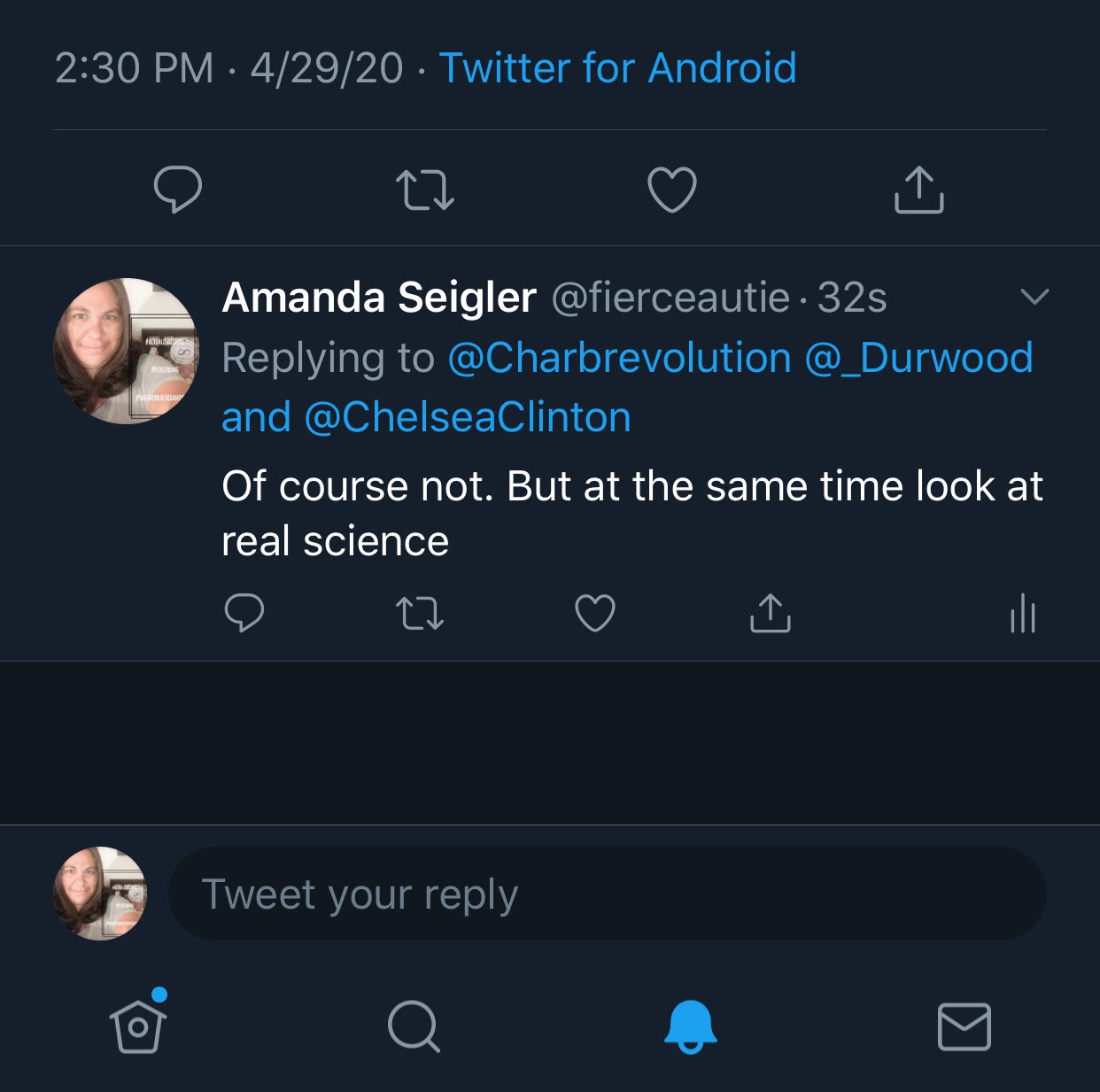Visit the @Charbrevolution profile mention

pyautogui.click(x=619, y=358)
